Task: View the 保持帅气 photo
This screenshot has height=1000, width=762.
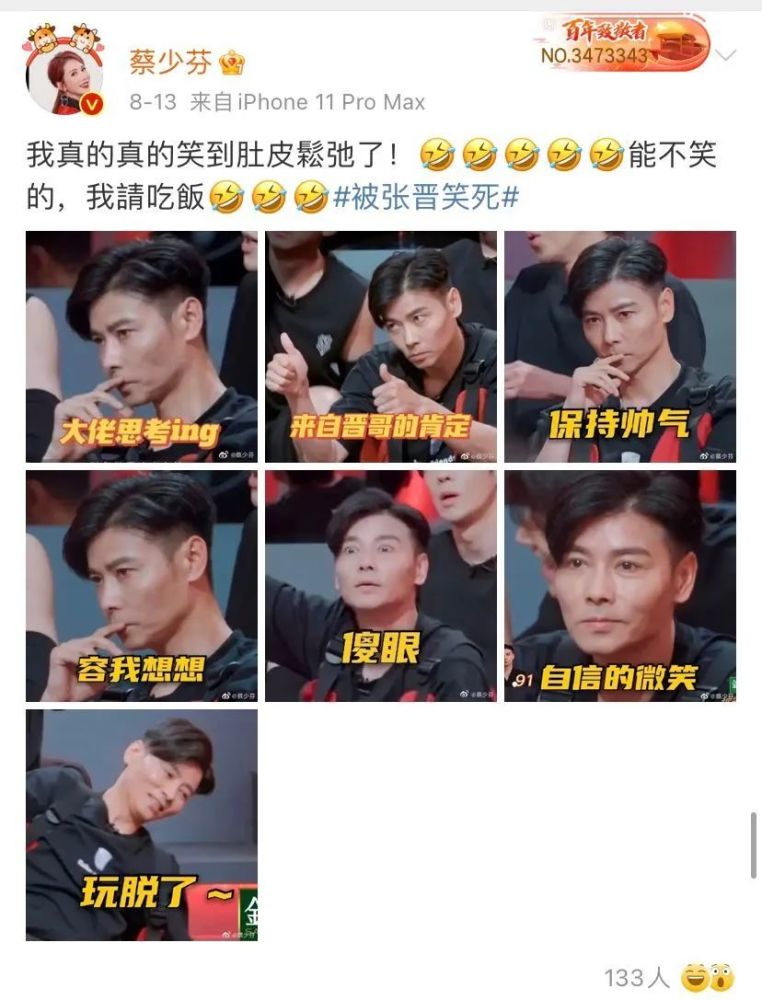Action: coord(619,346)
